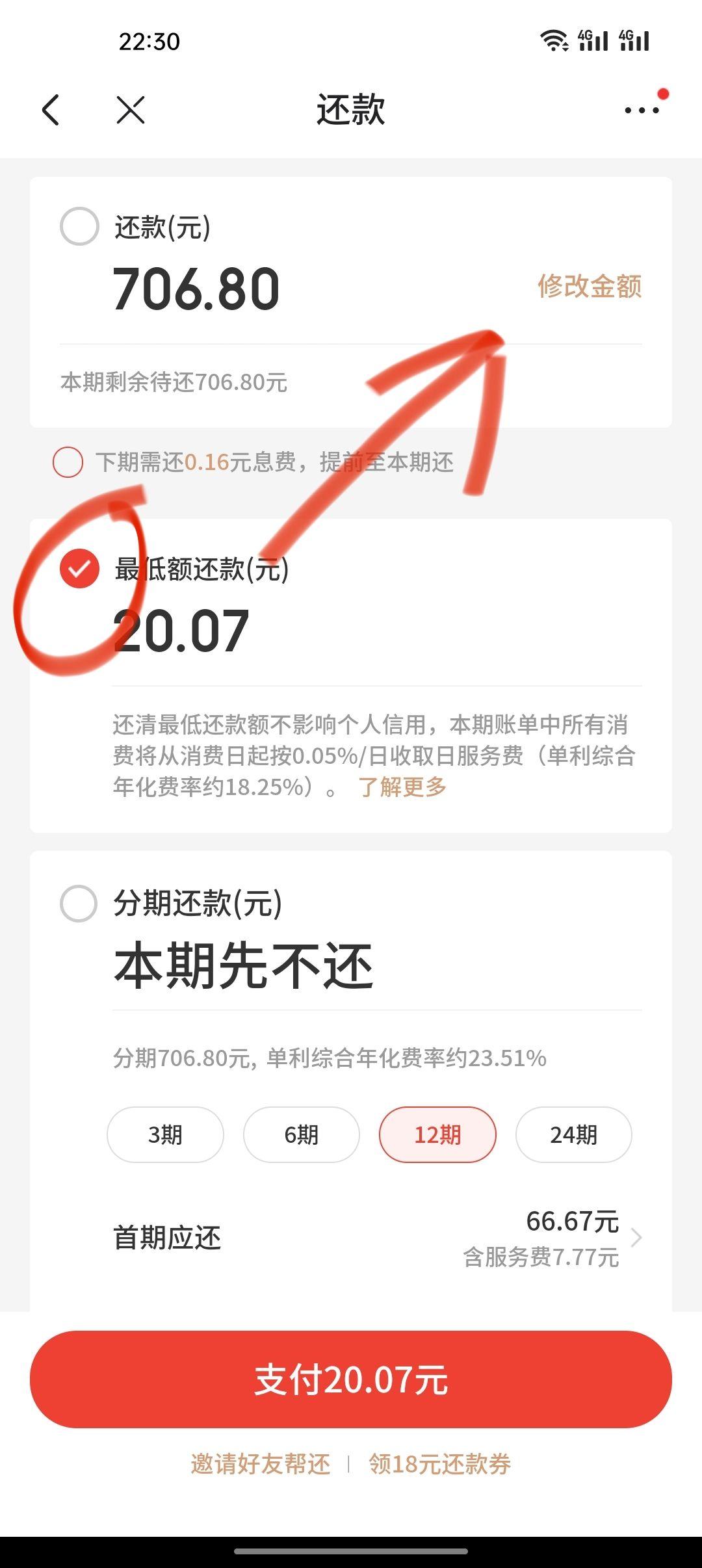Select the 12期 installment chip

(x=437, y=1134)
